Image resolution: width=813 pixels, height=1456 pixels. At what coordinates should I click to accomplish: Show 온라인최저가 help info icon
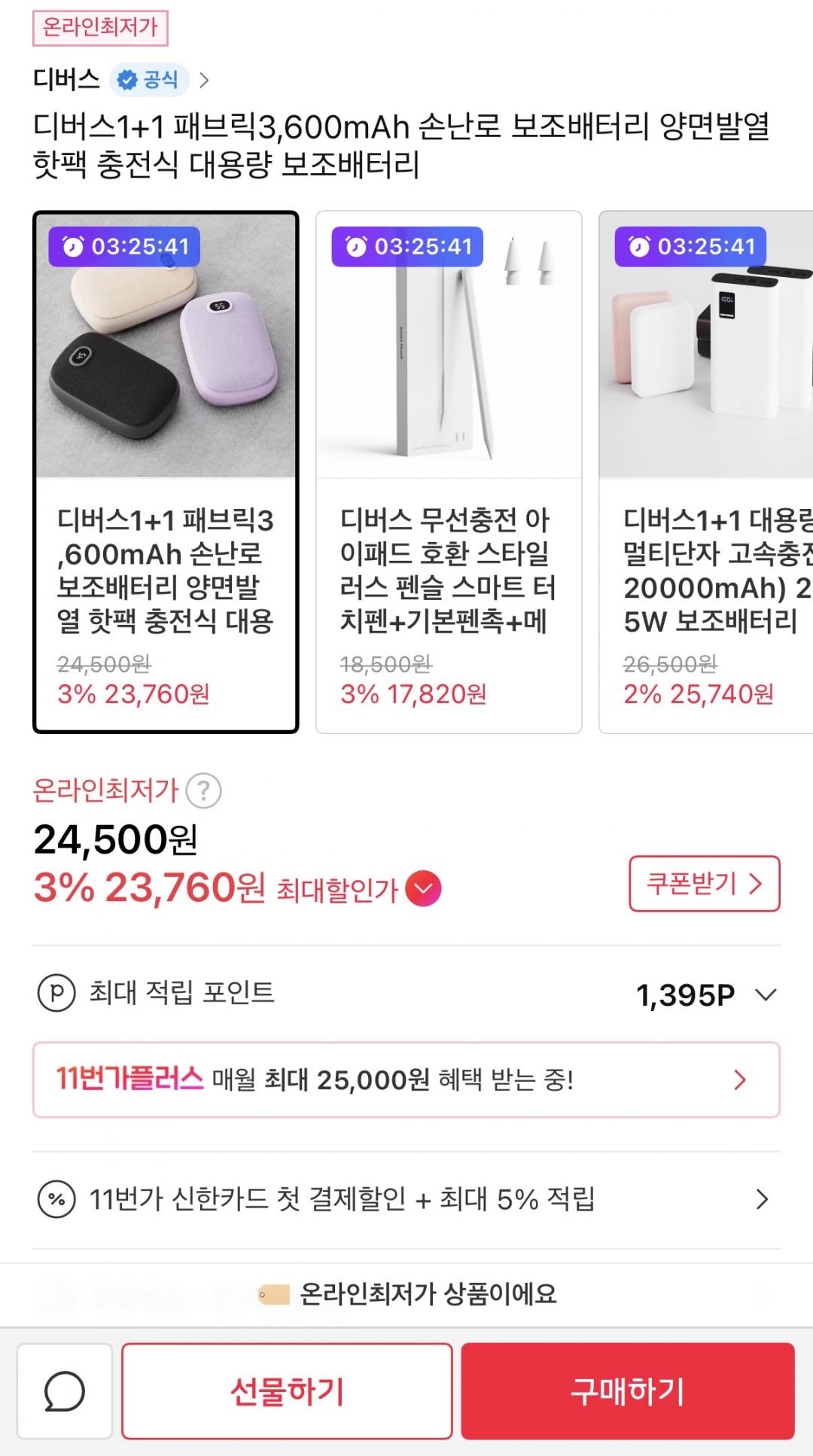pyautogui.click(x=203, y=791)
